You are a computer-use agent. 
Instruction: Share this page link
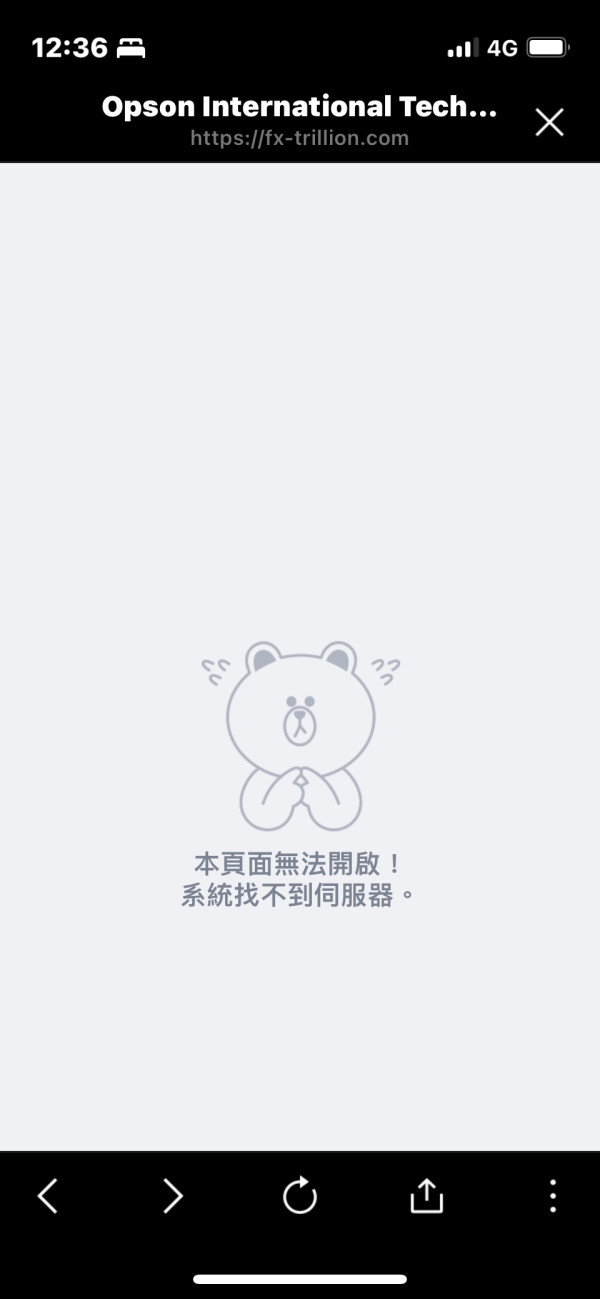click(x=426, y=1195)
